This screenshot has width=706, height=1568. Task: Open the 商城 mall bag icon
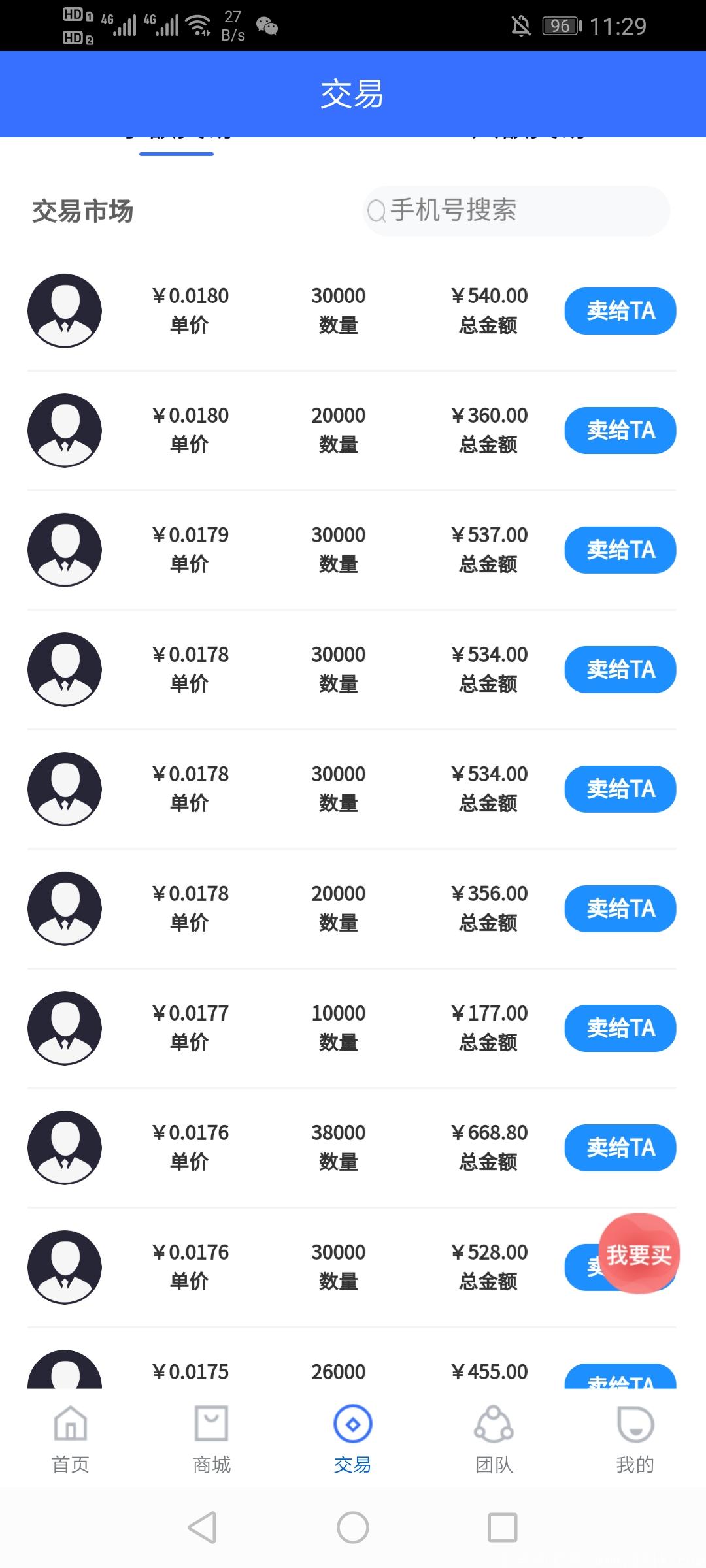point(212,1424)
